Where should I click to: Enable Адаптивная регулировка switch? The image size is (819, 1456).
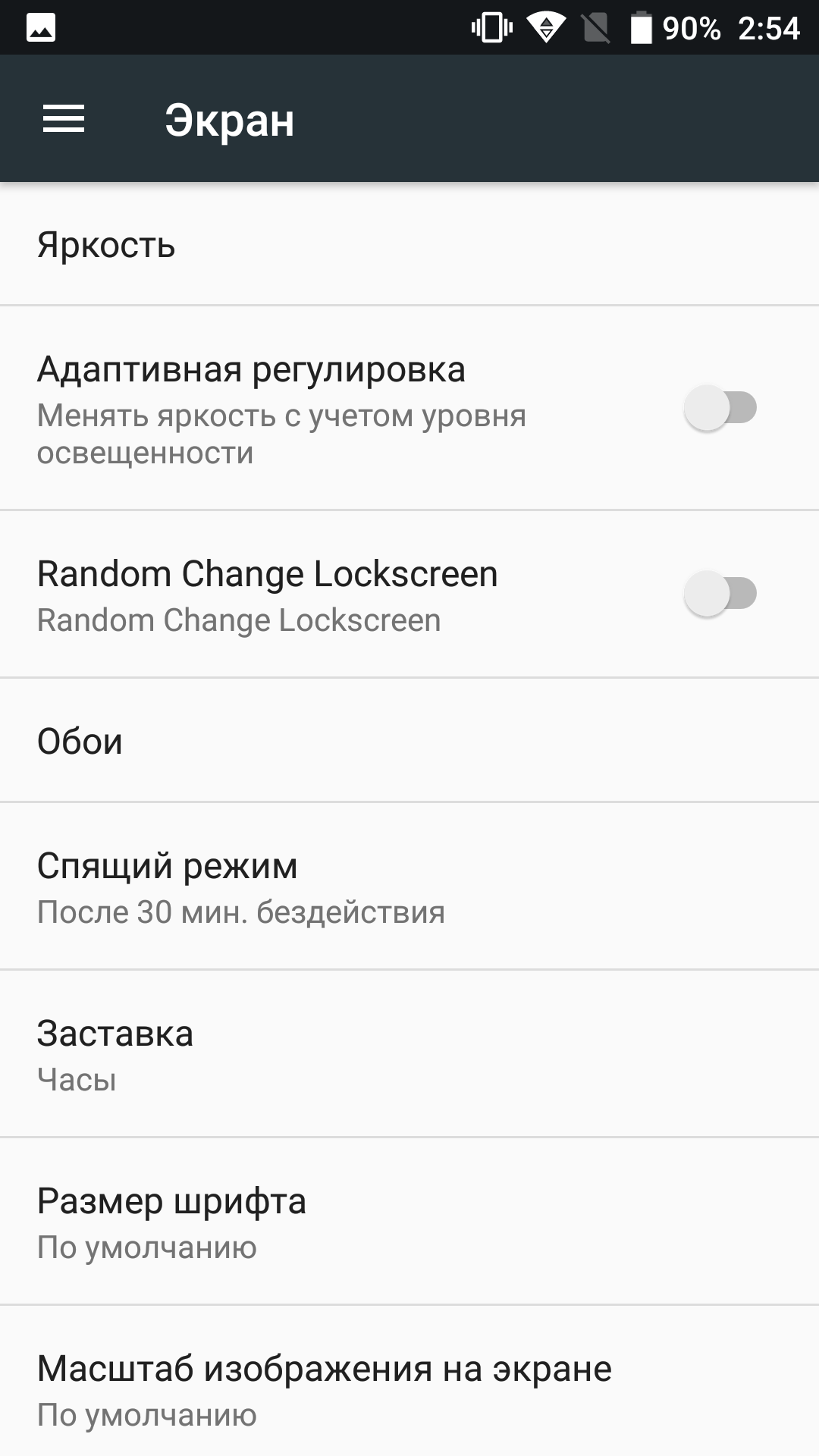(720, 408)
